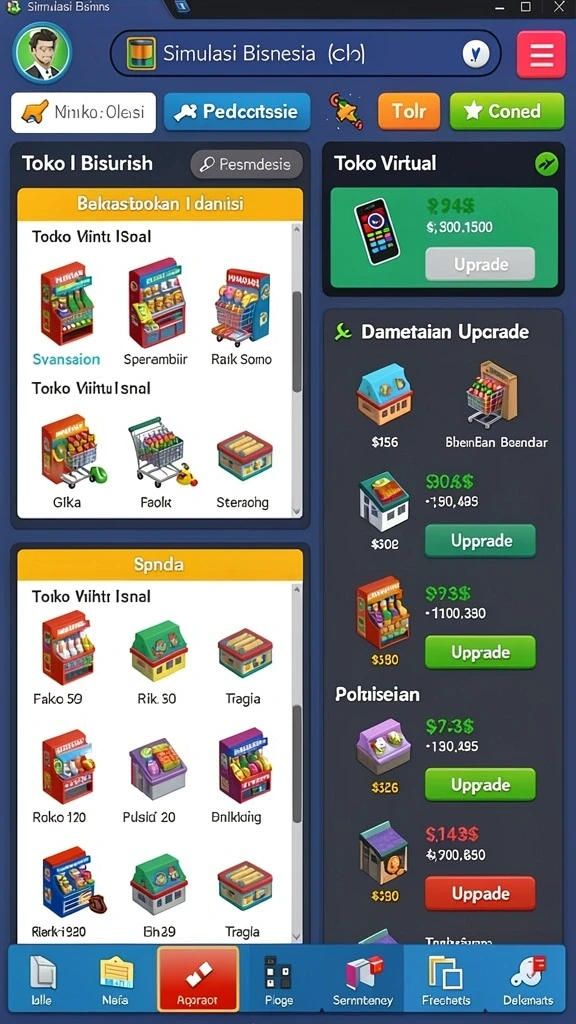Open the green Coned button

[507, 112]
